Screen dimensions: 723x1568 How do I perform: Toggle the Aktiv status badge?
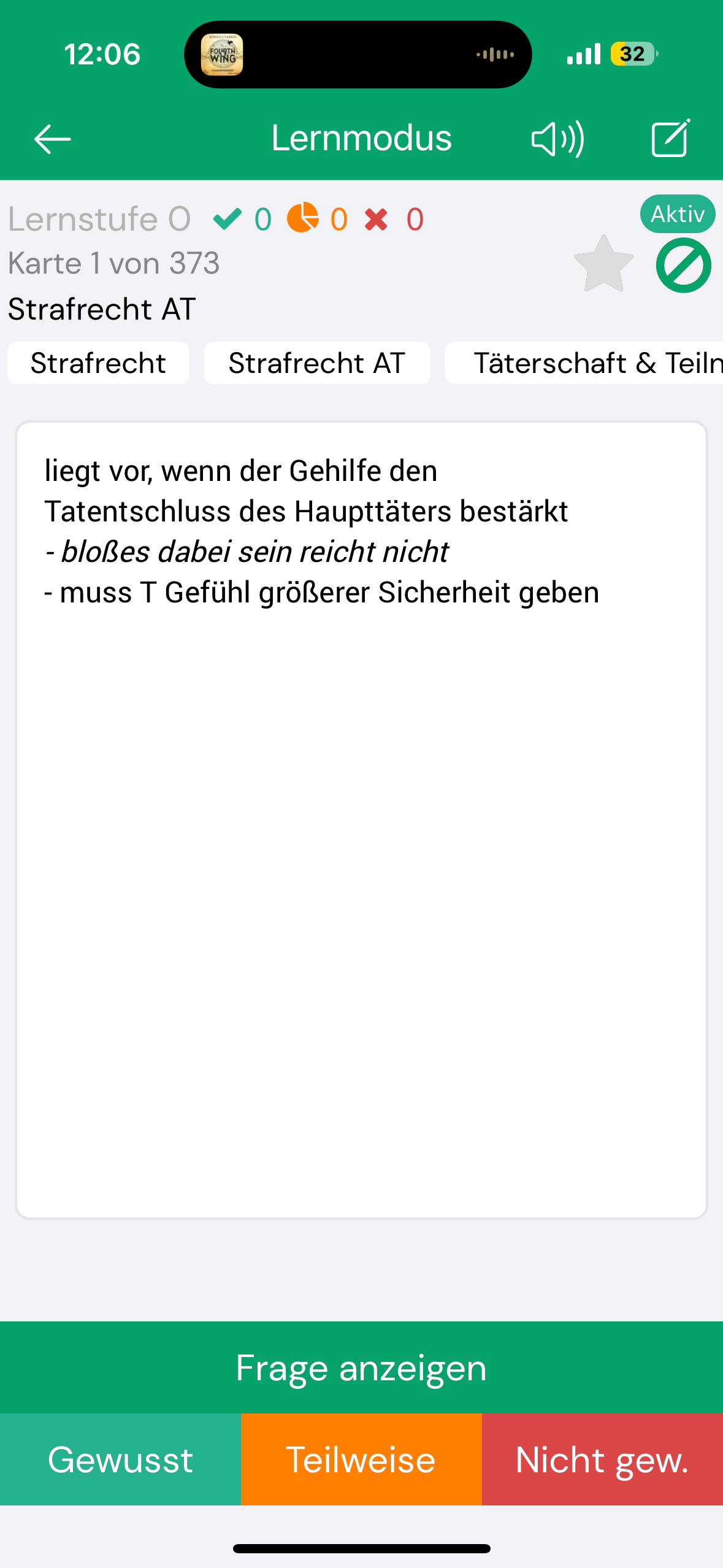(677, 214)
